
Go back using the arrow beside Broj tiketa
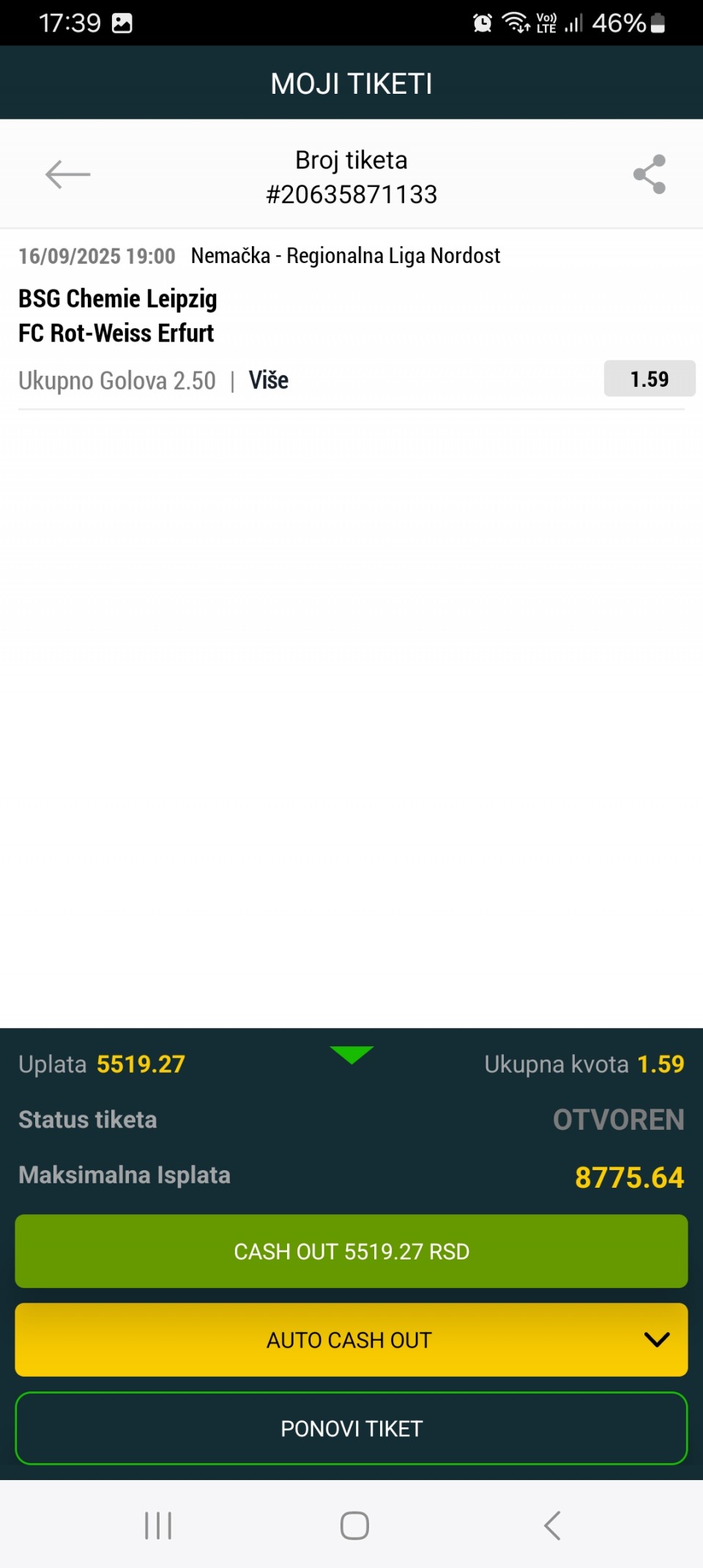coord(67,174)
